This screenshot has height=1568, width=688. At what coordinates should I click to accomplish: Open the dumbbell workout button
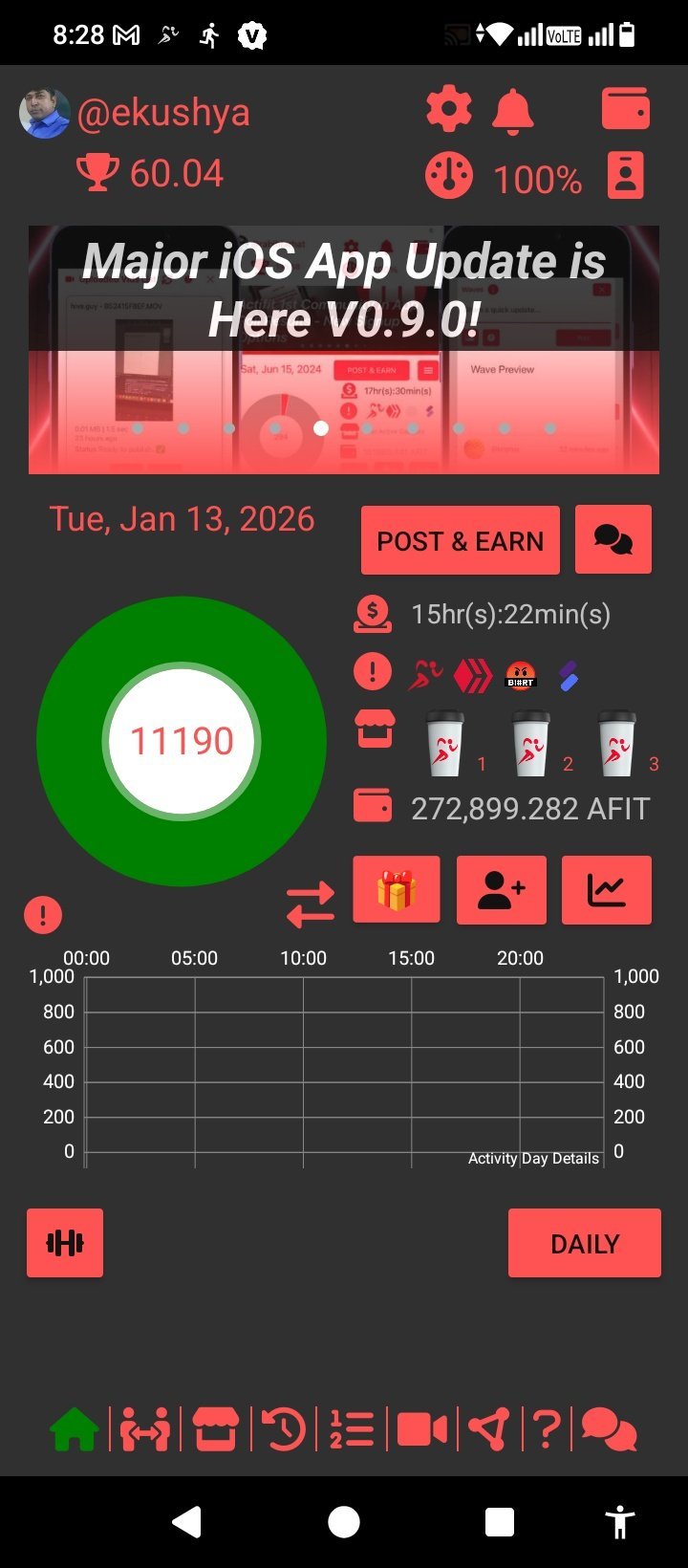click(x=65, y=1243)
